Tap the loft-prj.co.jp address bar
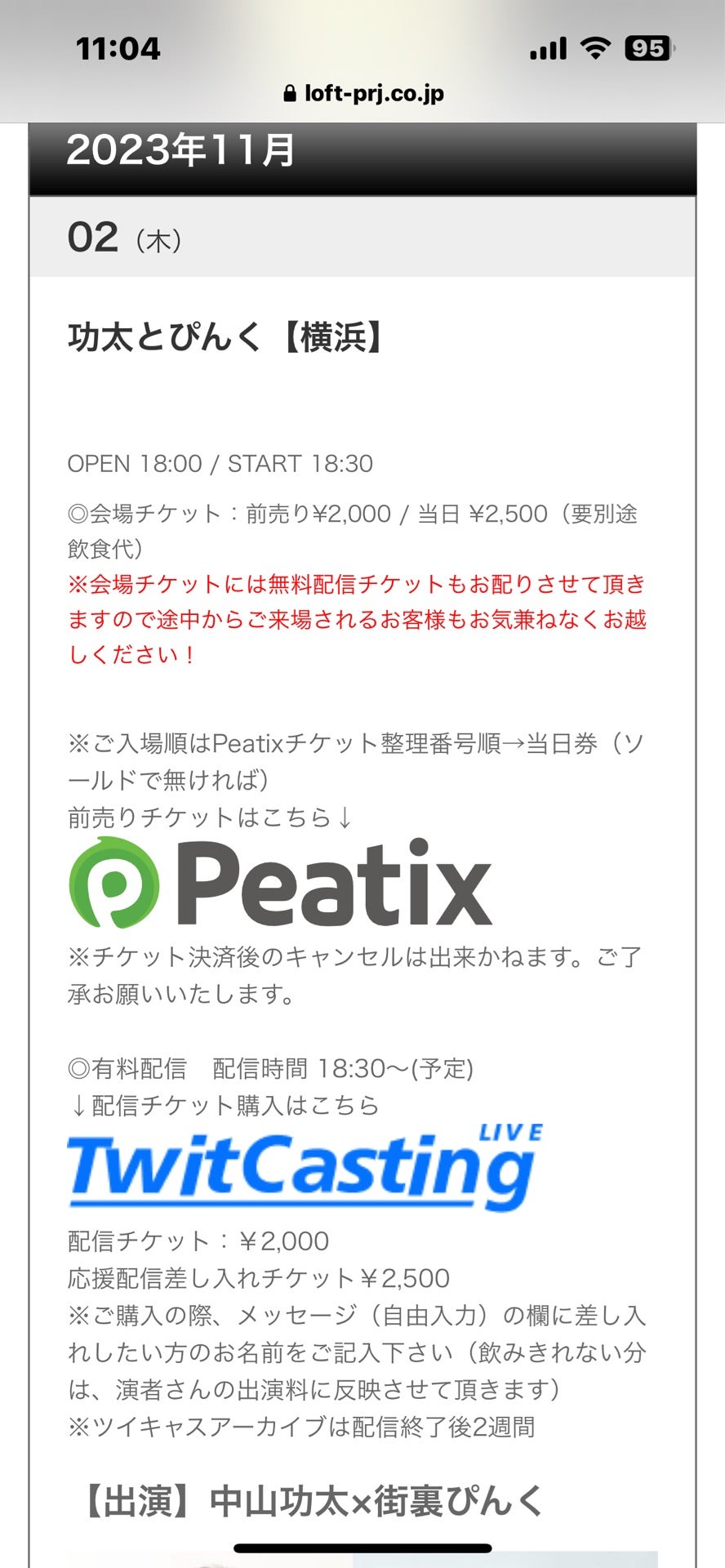 tap(363, 93)
